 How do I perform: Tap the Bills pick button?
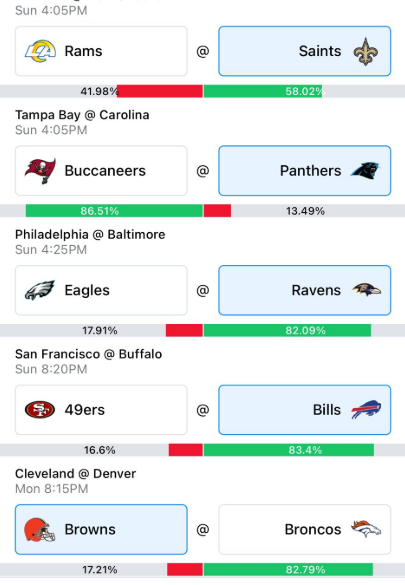[305, 410]
